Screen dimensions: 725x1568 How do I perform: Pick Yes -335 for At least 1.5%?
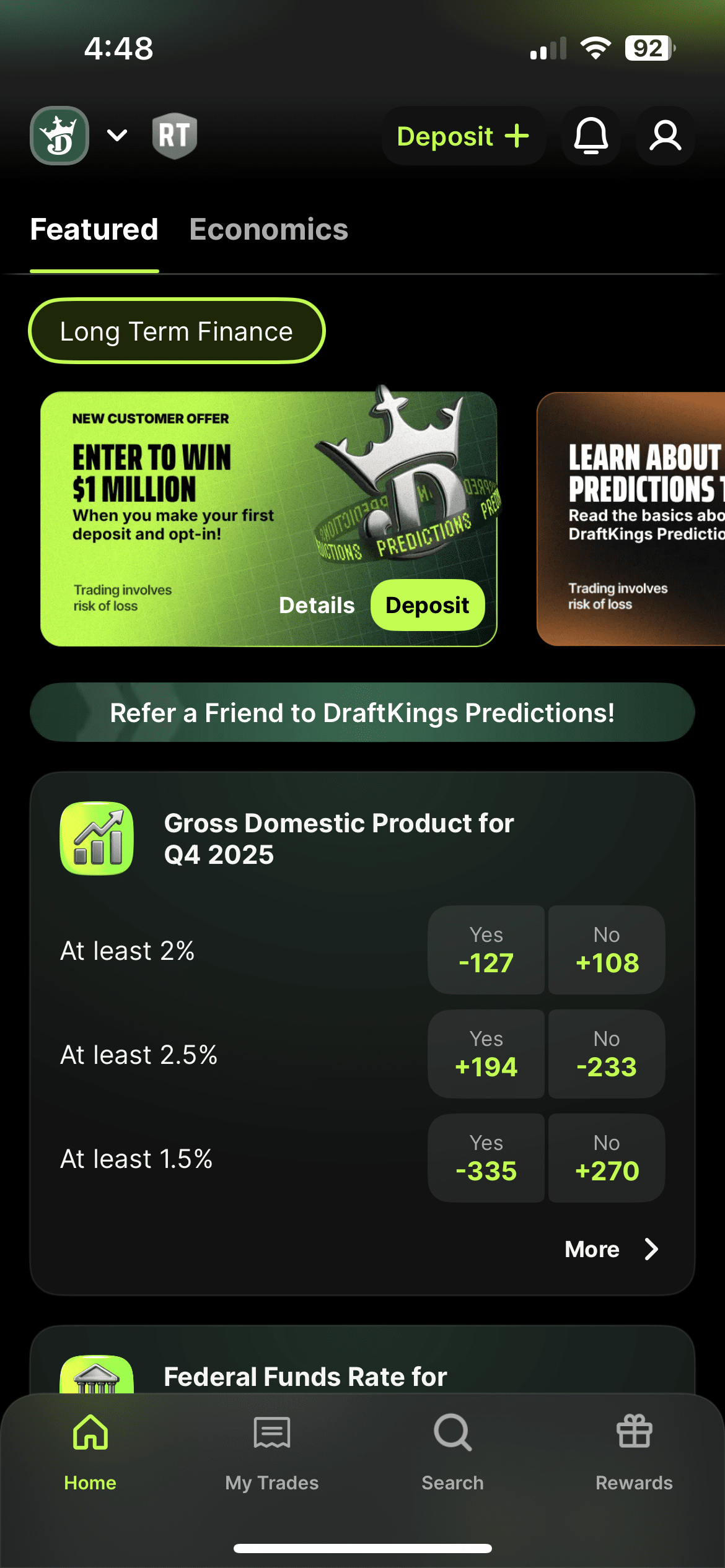pos(486,1158)
